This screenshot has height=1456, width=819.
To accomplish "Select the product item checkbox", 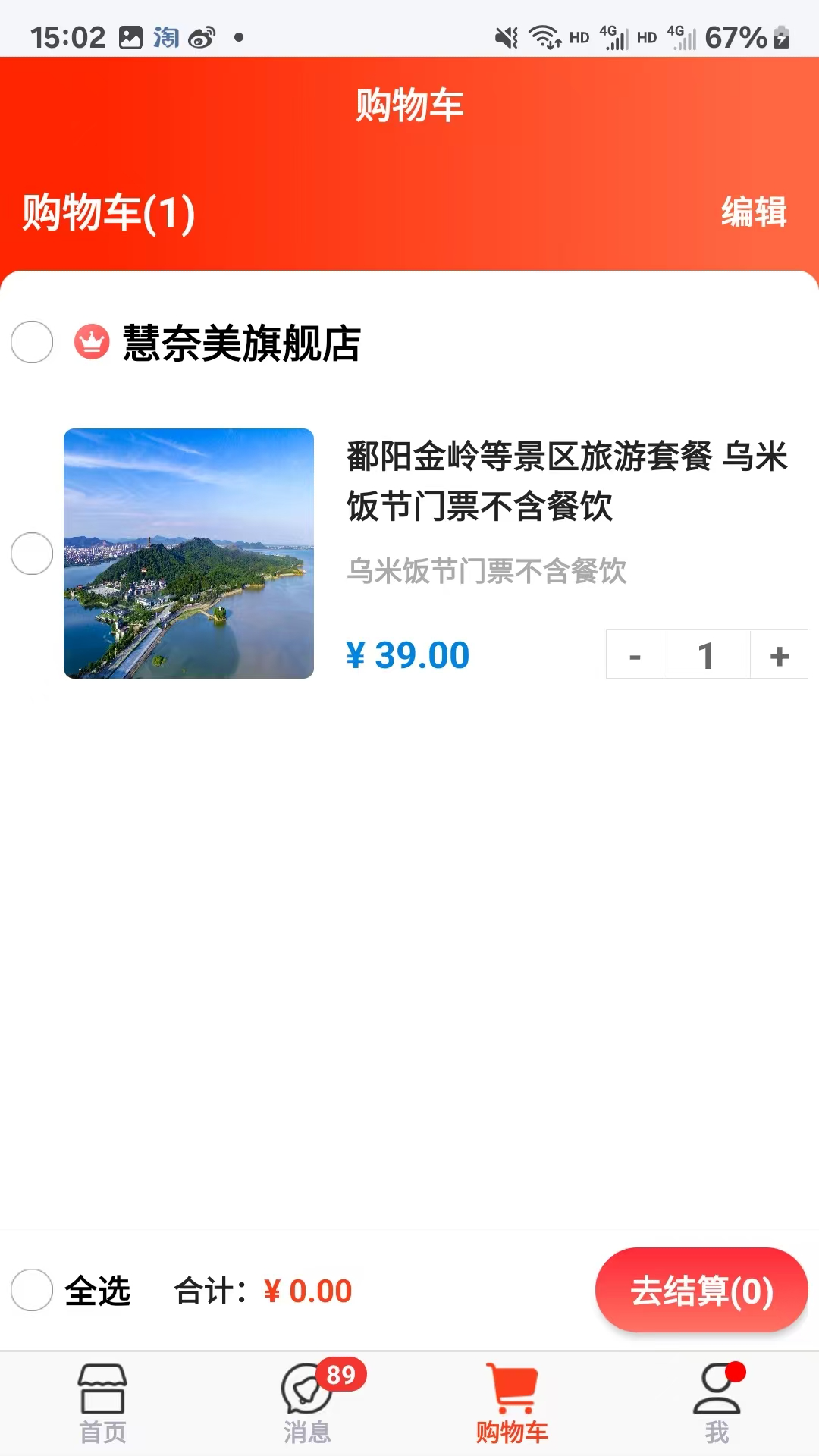I will click(32, 554).
